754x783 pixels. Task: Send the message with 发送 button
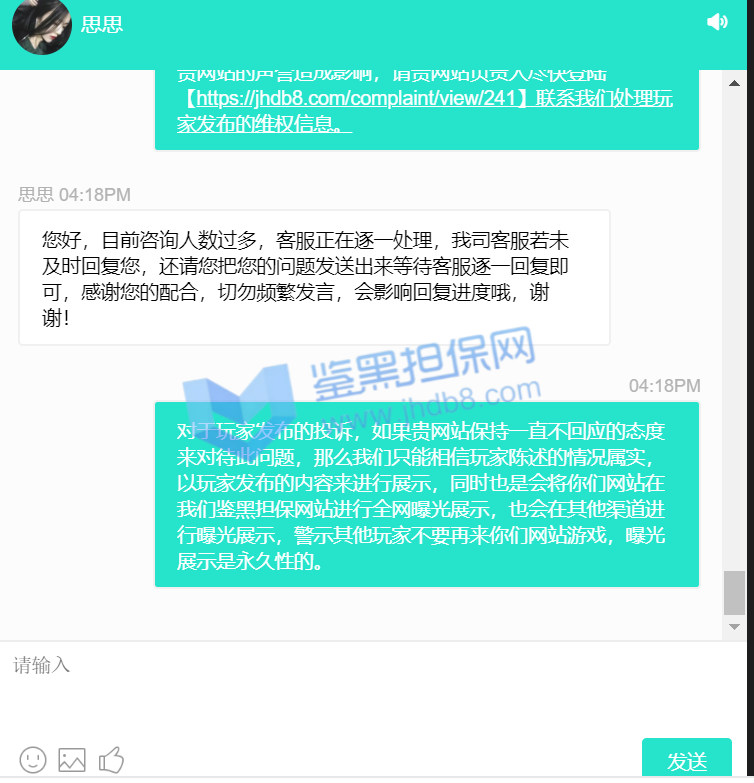coord(687,761)
